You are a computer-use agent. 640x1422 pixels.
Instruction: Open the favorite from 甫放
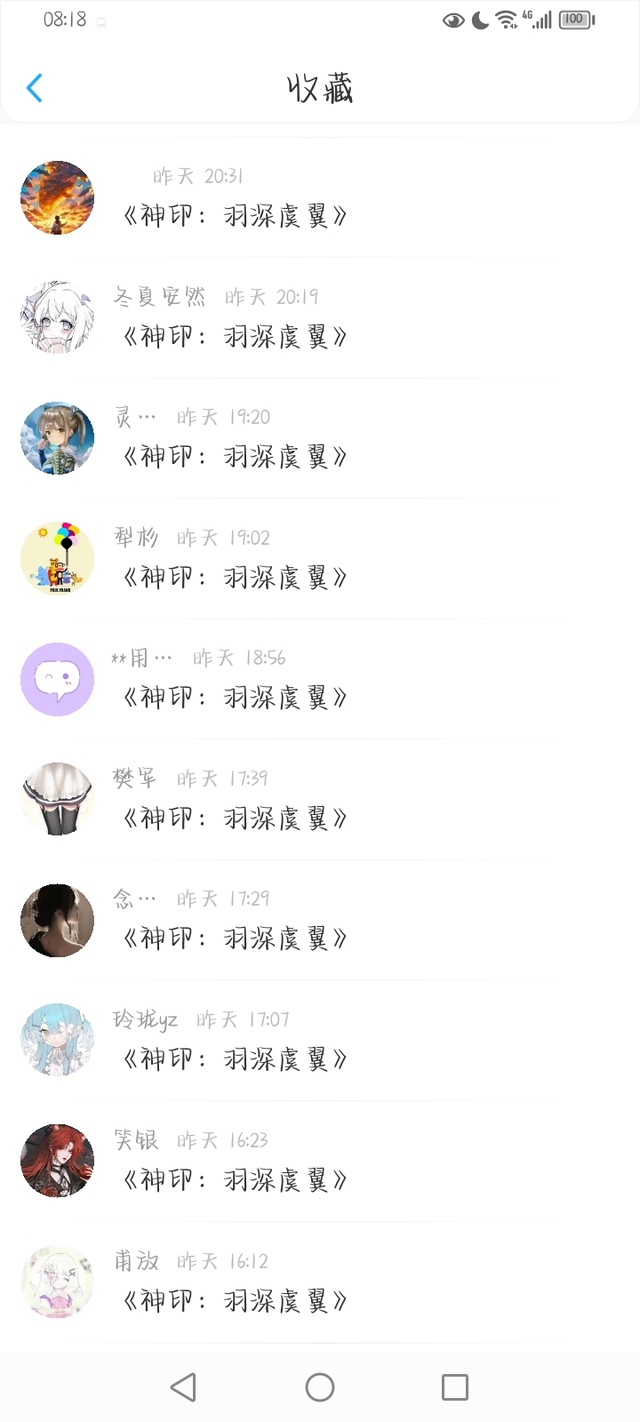click(234, 1301)
